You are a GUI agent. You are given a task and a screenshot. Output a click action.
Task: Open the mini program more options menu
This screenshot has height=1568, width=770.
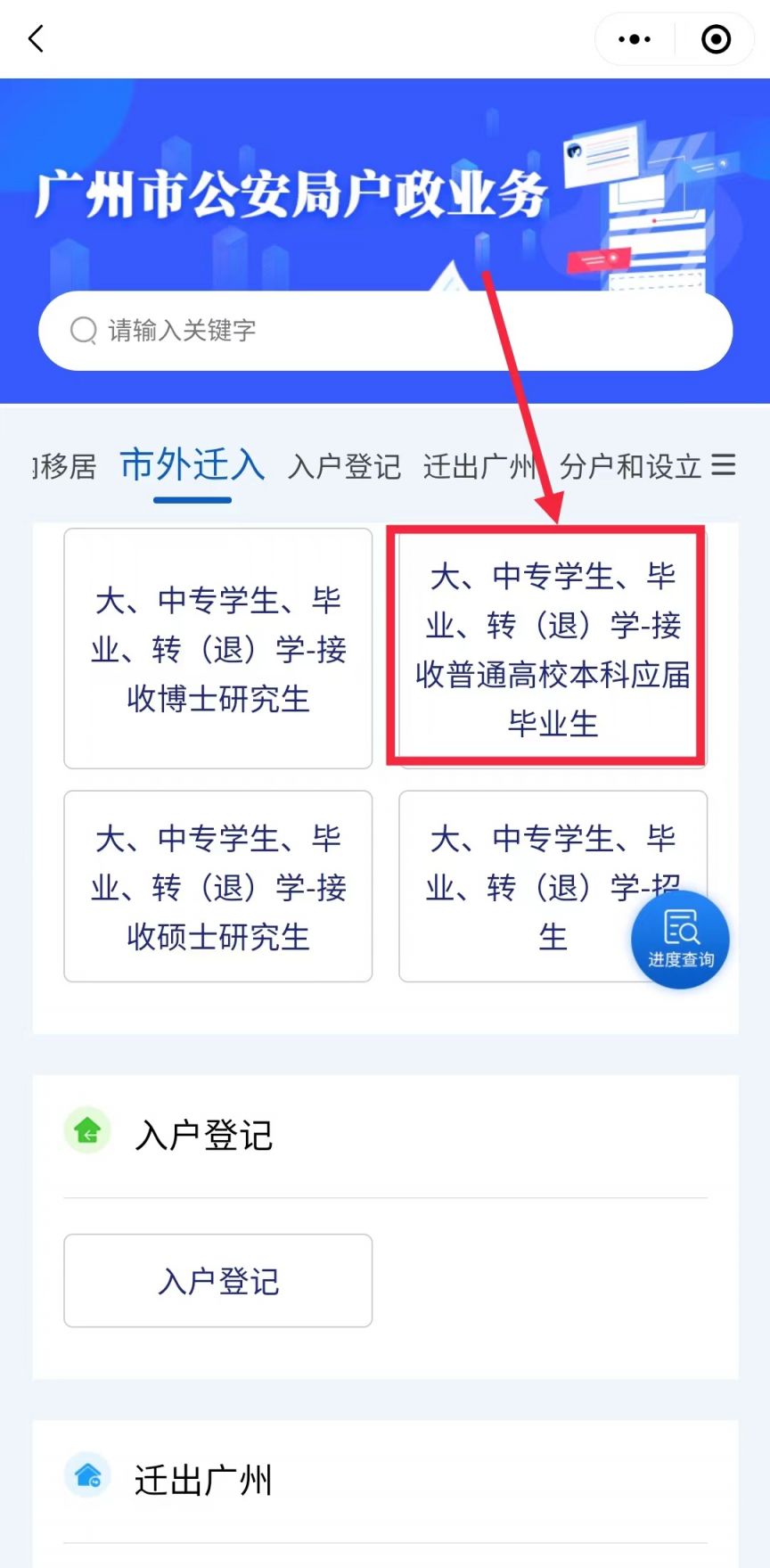click(635, 39)
